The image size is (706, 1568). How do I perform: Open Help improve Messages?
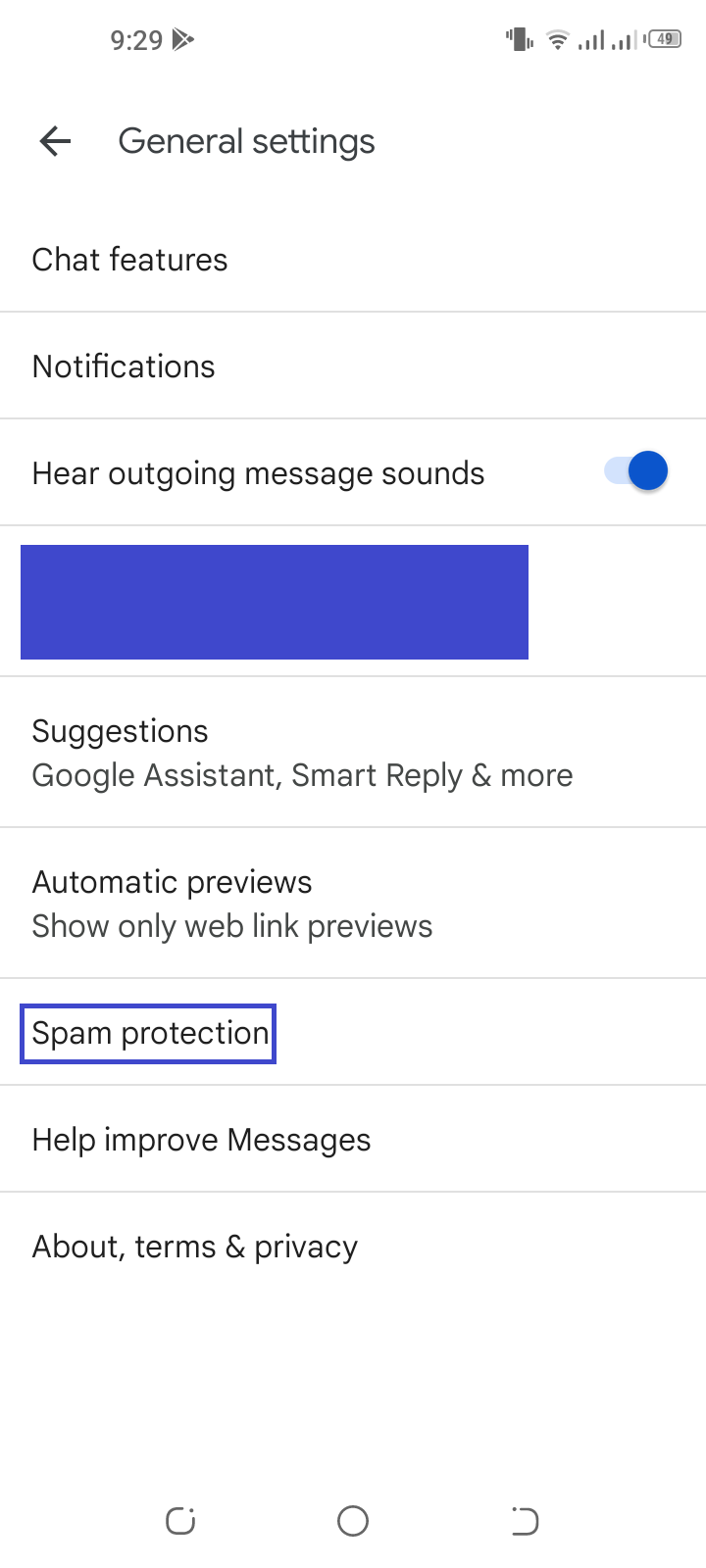353,1140
